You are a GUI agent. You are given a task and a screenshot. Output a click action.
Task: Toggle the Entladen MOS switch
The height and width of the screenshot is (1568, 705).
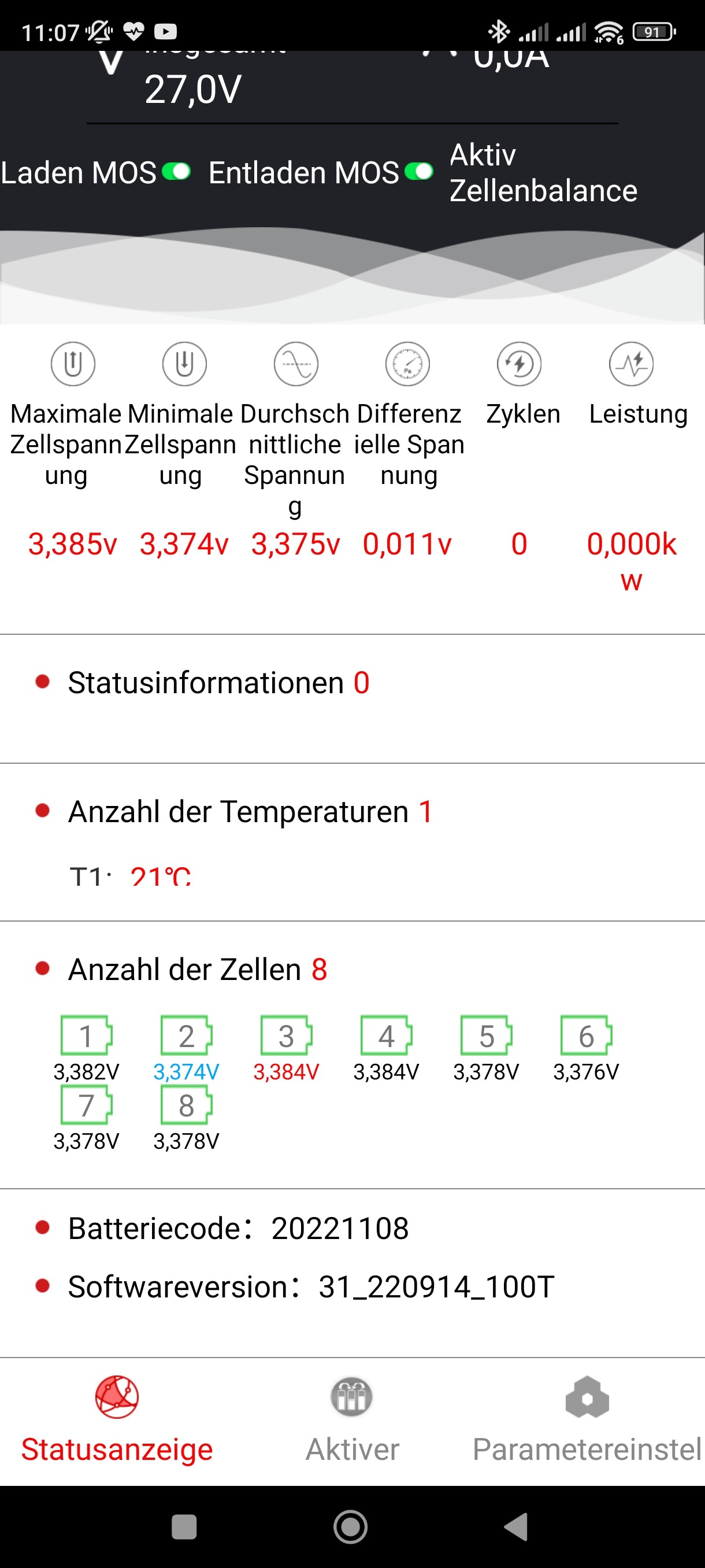click(x=418, y=172)
